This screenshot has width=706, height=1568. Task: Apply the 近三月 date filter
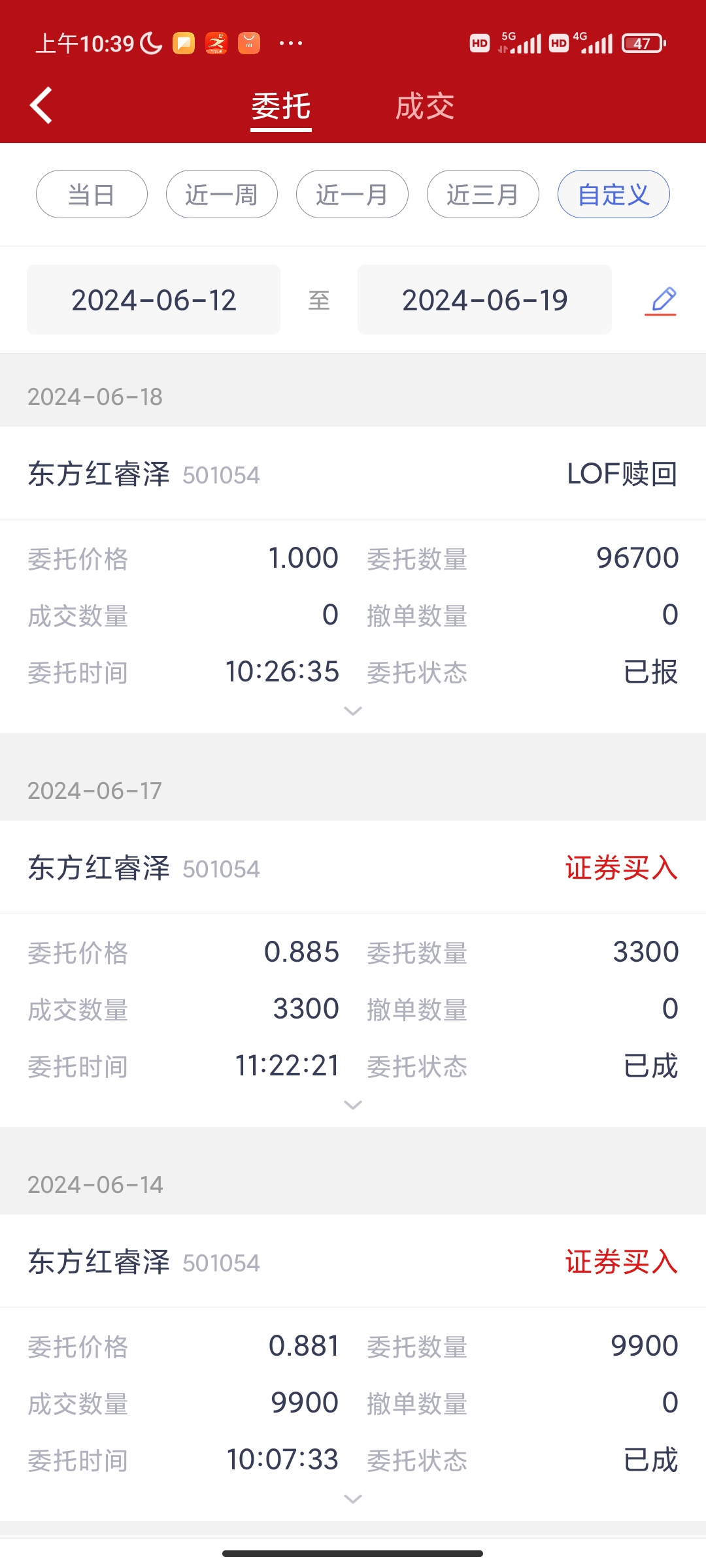point(483,195)
